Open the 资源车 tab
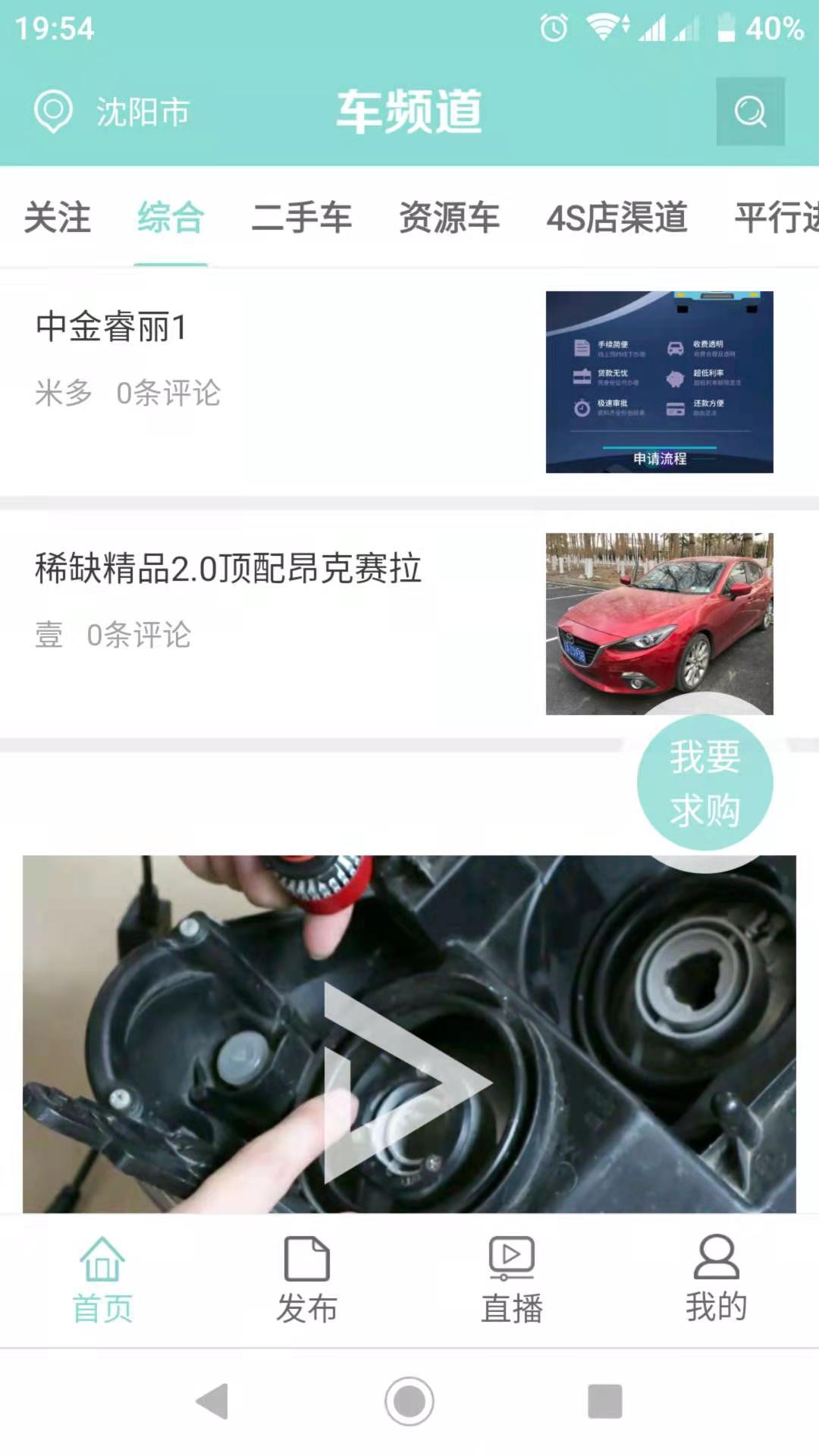Image resolution: width=819 pixels, height=1456 pixels. point(449,218)
